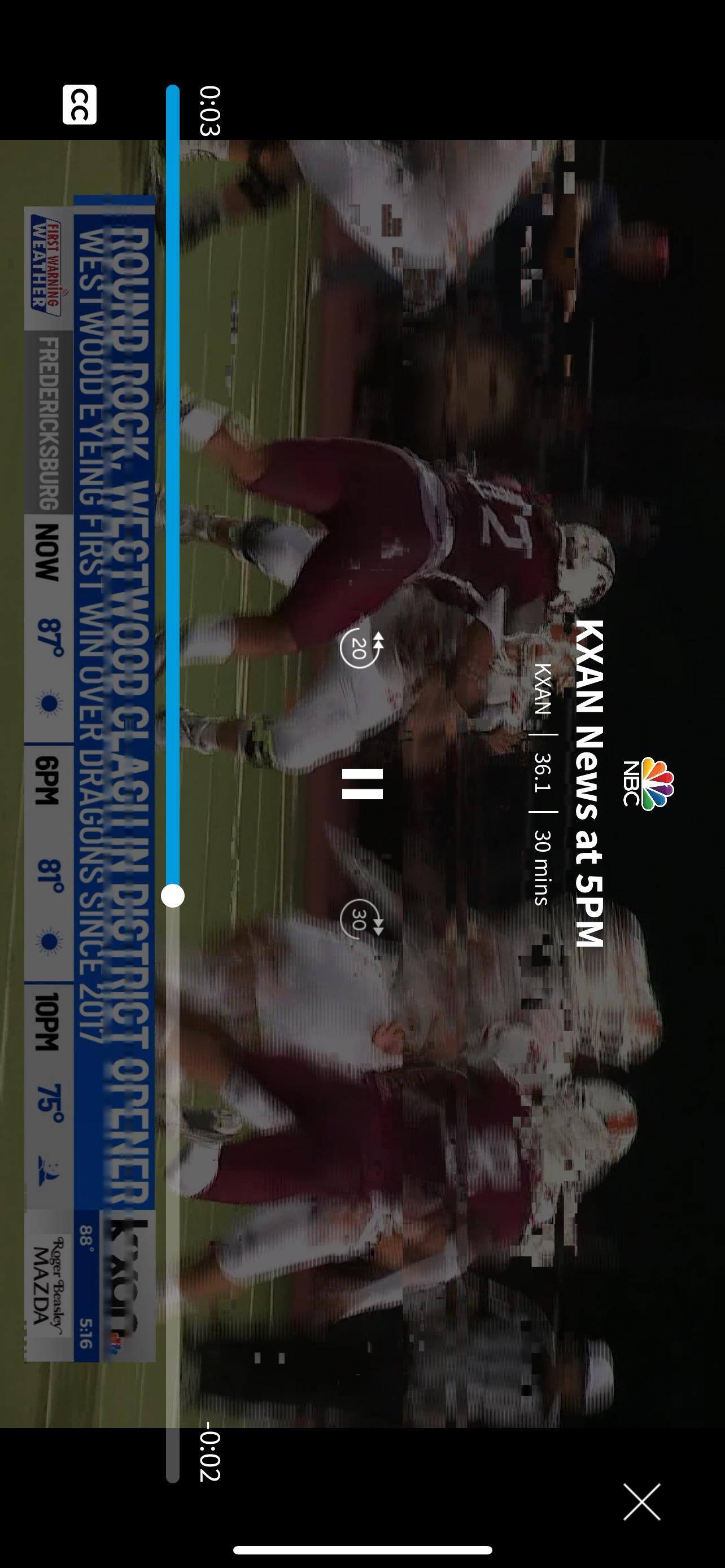Pause the KXAN News playback

(362, 783)
